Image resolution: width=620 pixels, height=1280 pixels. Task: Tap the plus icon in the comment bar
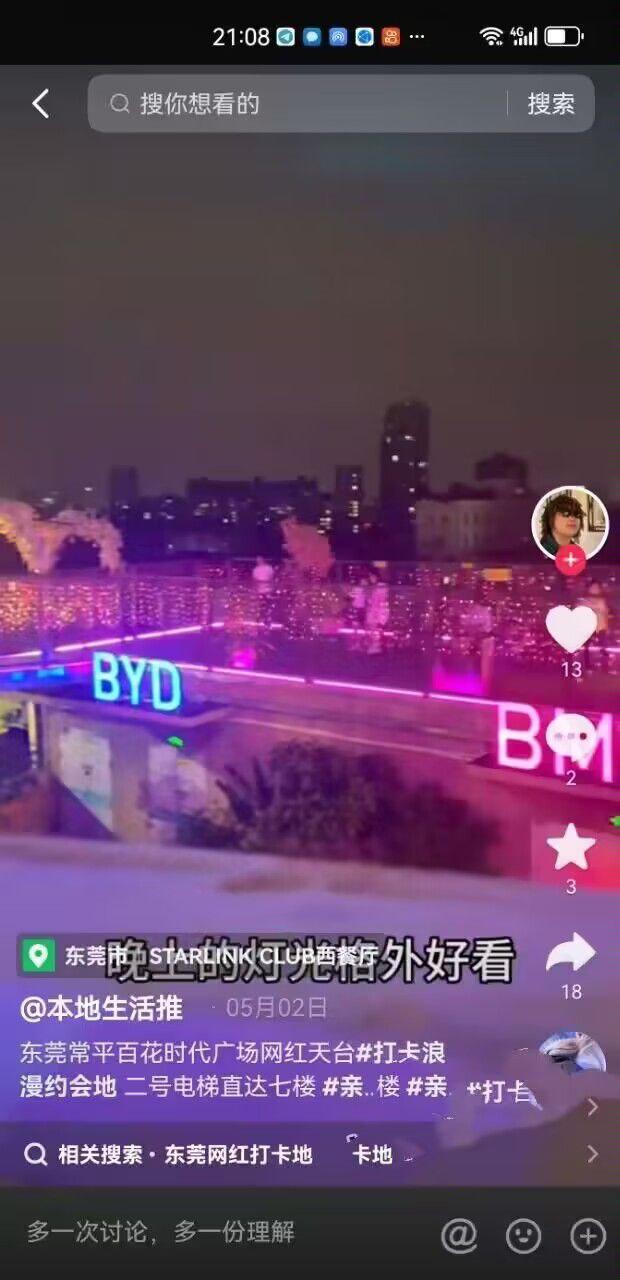point(588,1236)
